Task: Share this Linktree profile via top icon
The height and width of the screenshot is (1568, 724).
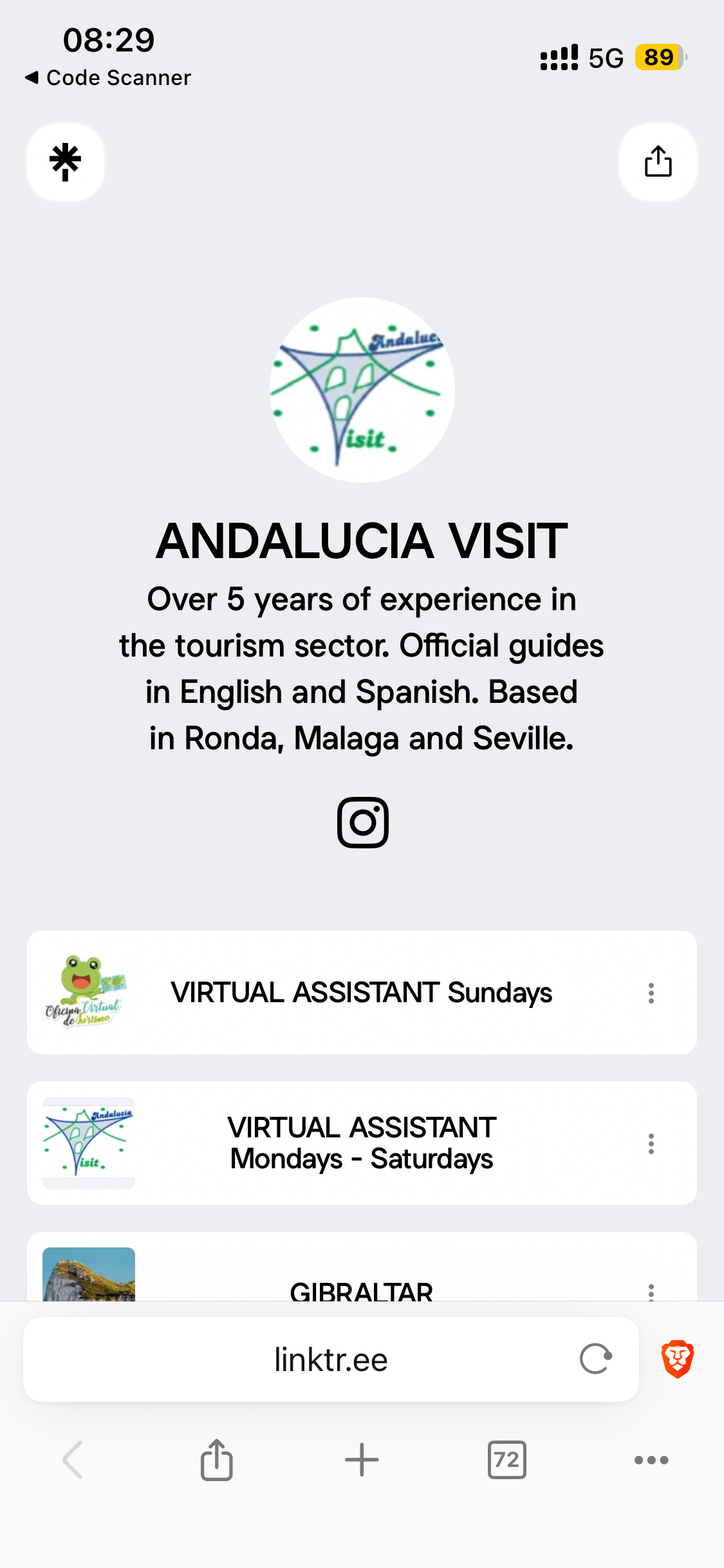Action: coord(658,162)
